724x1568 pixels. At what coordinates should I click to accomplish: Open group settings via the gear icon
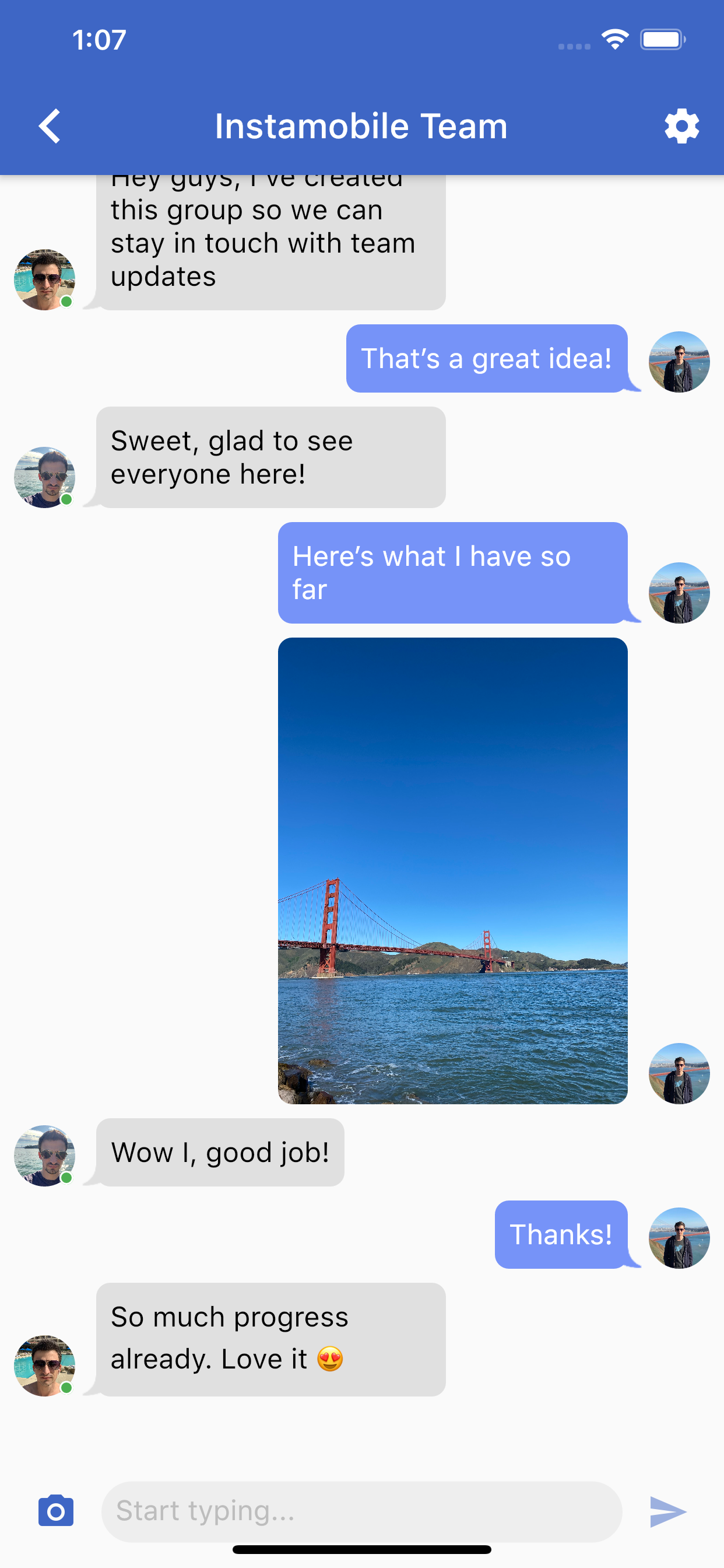point(680,126)
